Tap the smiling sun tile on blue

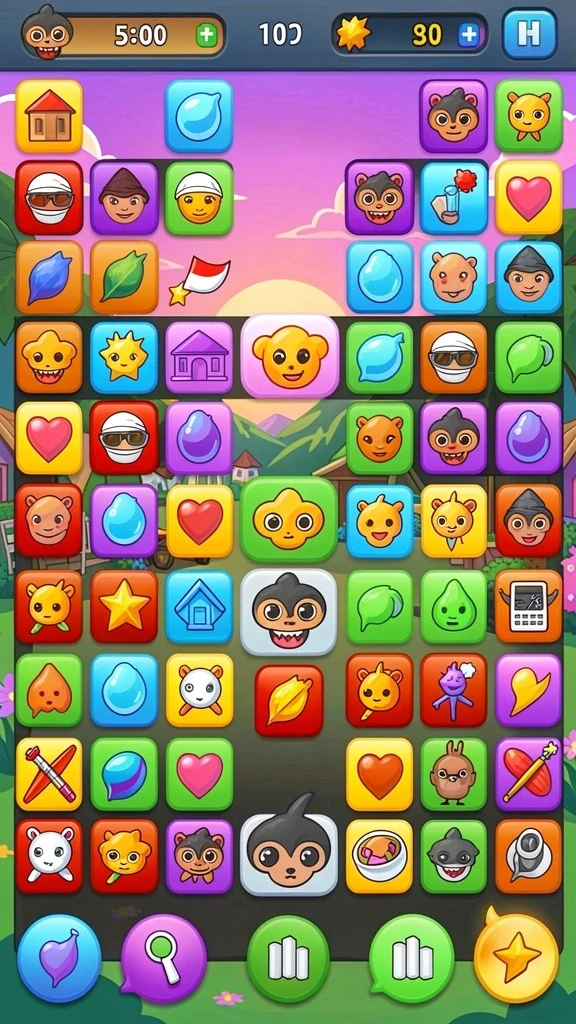(124, 357)
